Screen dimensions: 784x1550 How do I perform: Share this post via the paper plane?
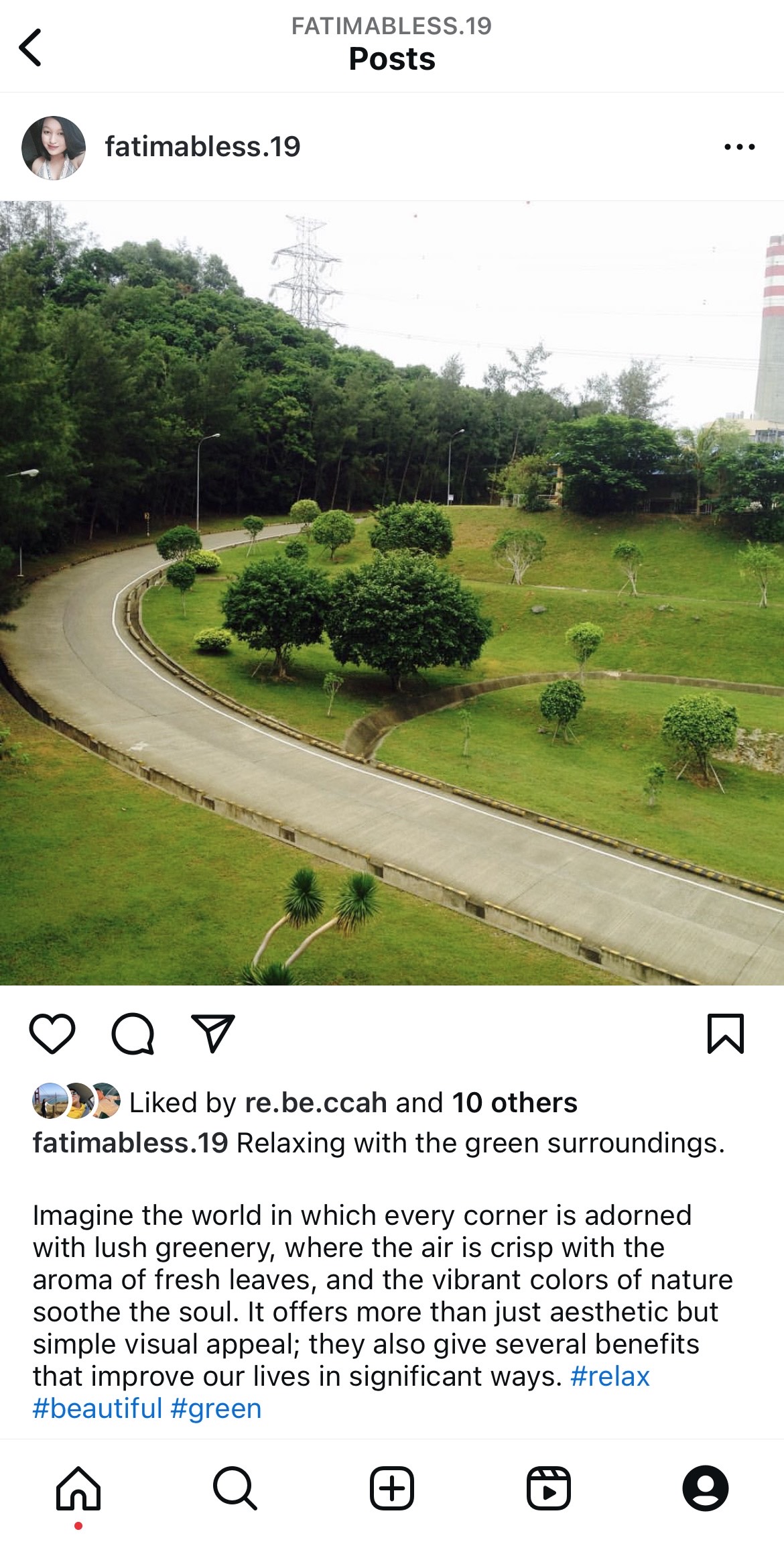coord(213,1032)
